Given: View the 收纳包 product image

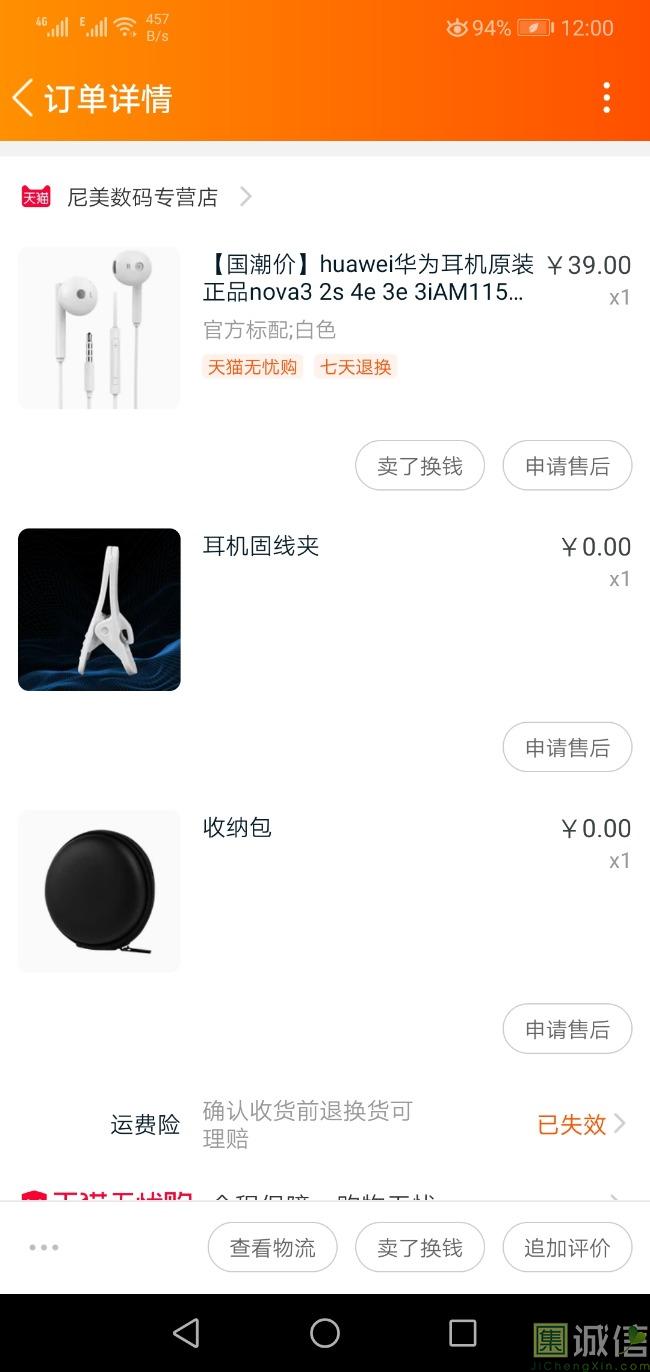Looking at the screenshot, I should pyautogui.click(x=99, y=891).
